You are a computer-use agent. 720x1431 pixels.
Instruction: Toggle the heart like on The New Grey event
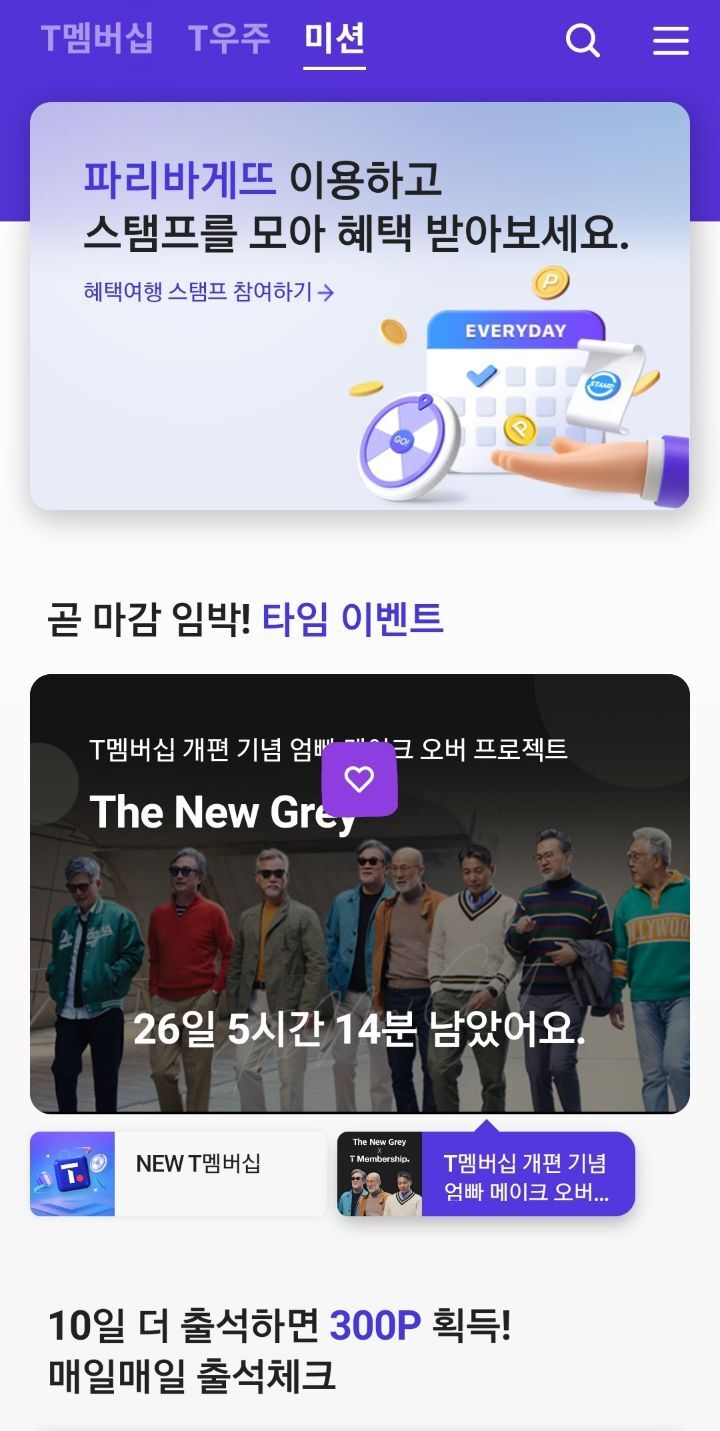pos(360,778)
